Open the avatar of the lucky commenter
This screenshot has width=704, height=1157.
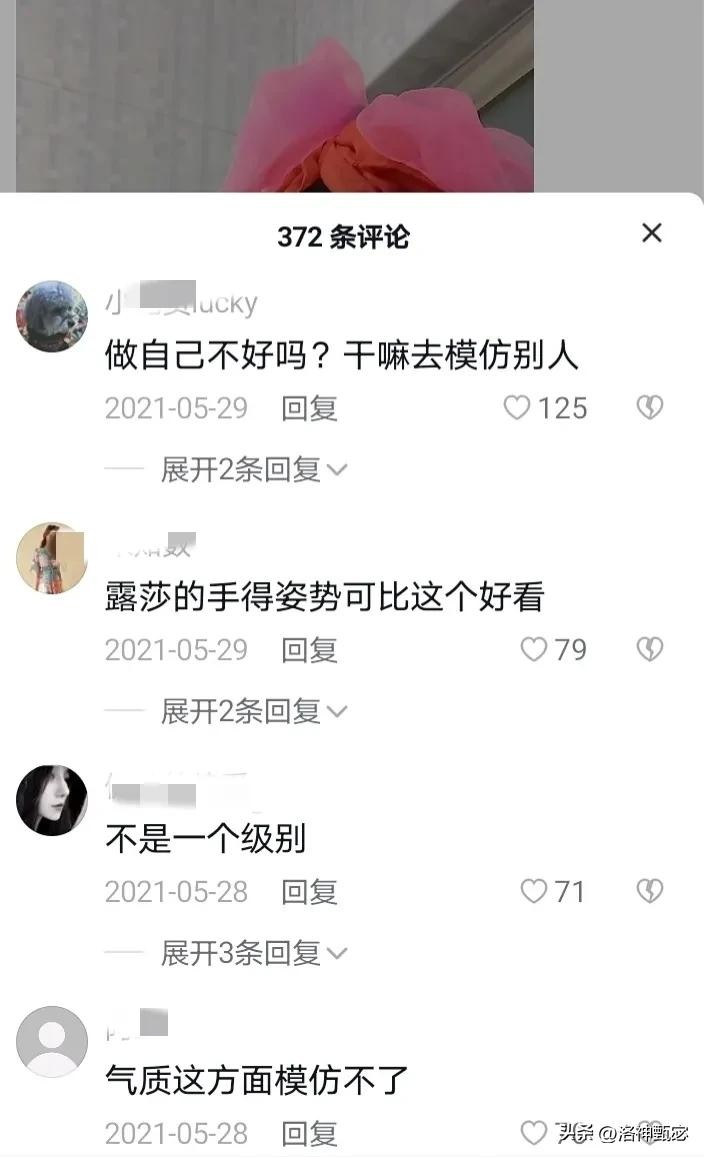(x=52, y=317)
